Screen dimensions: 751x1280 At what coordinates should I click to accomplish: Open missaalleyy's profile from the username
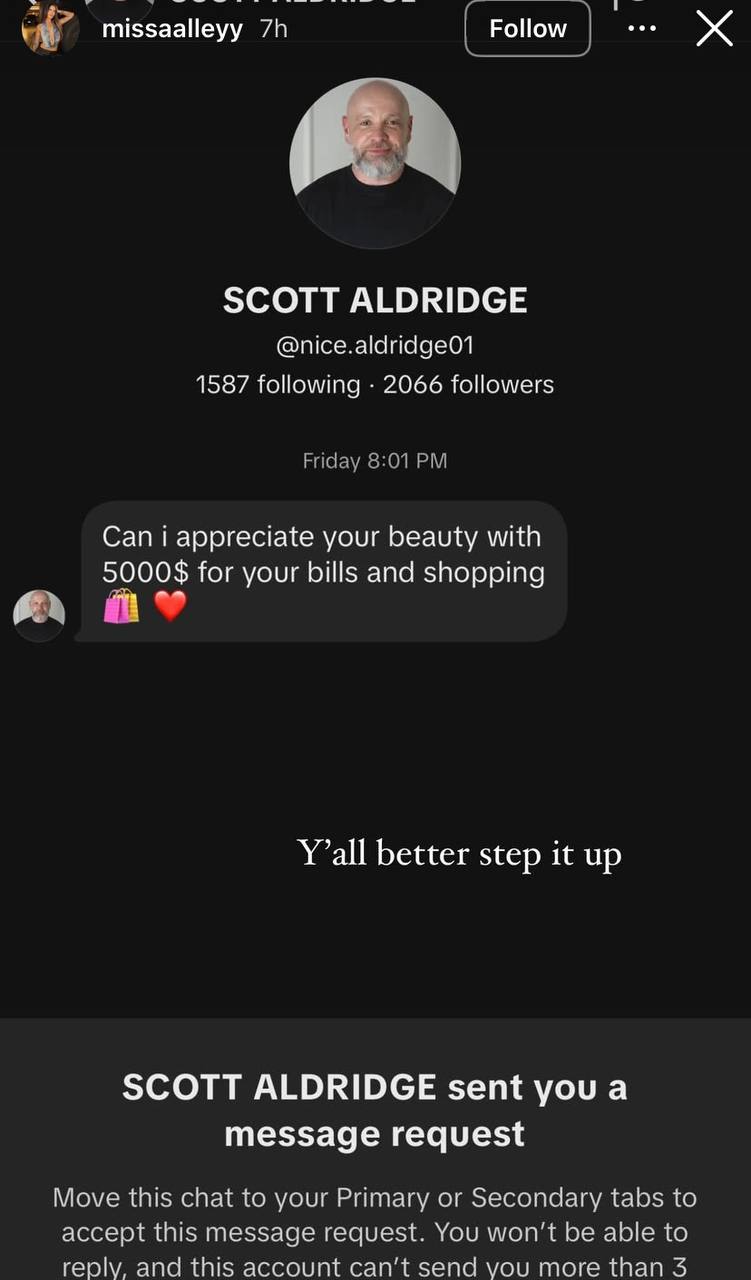click(172, 29)
